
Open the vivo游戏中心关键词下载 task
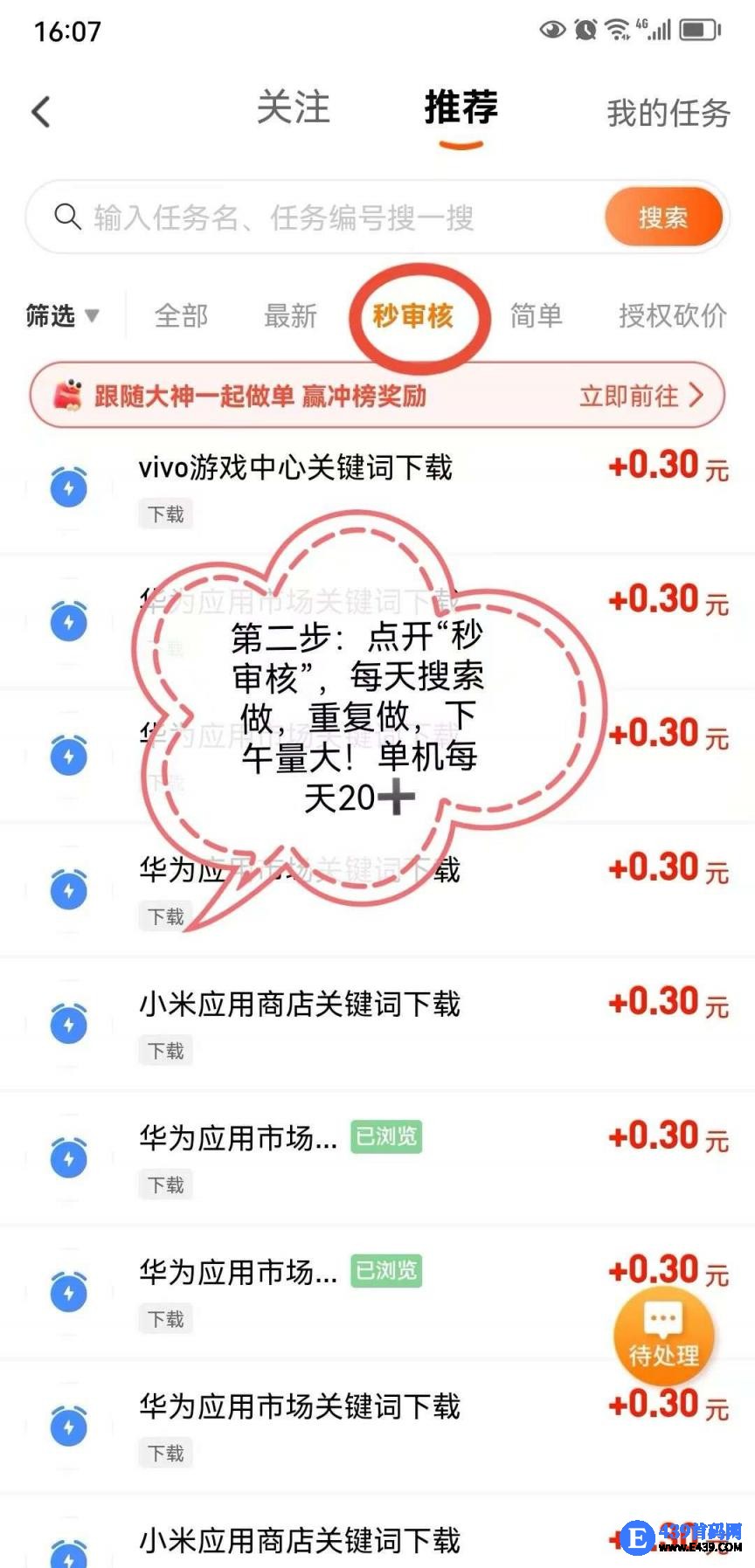click(x=295, y=468)
